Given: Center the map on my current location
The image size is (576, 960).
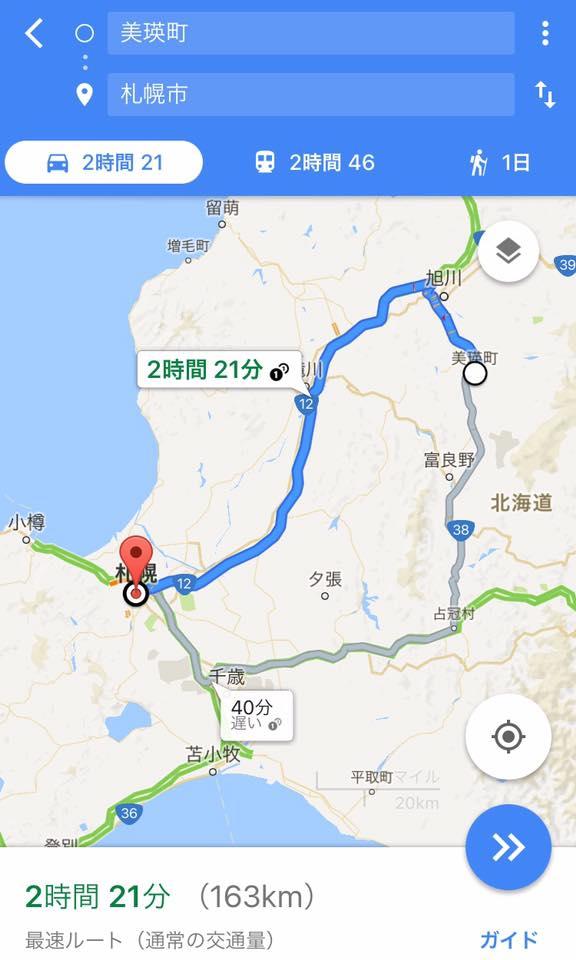Looking at the screenshot, I should [x=508, y=737].
